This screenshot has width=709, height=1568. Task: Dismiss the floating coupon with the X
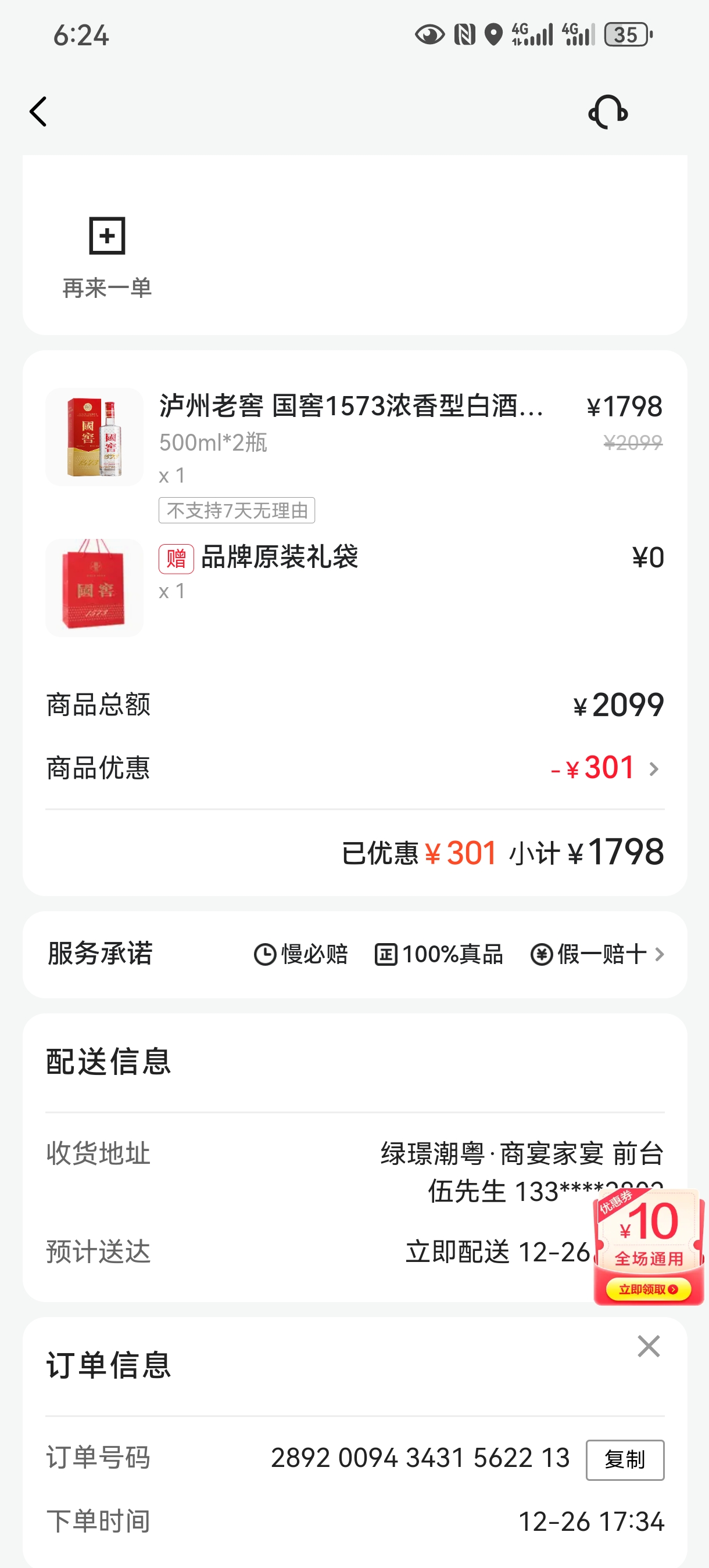coord(648,1346)
